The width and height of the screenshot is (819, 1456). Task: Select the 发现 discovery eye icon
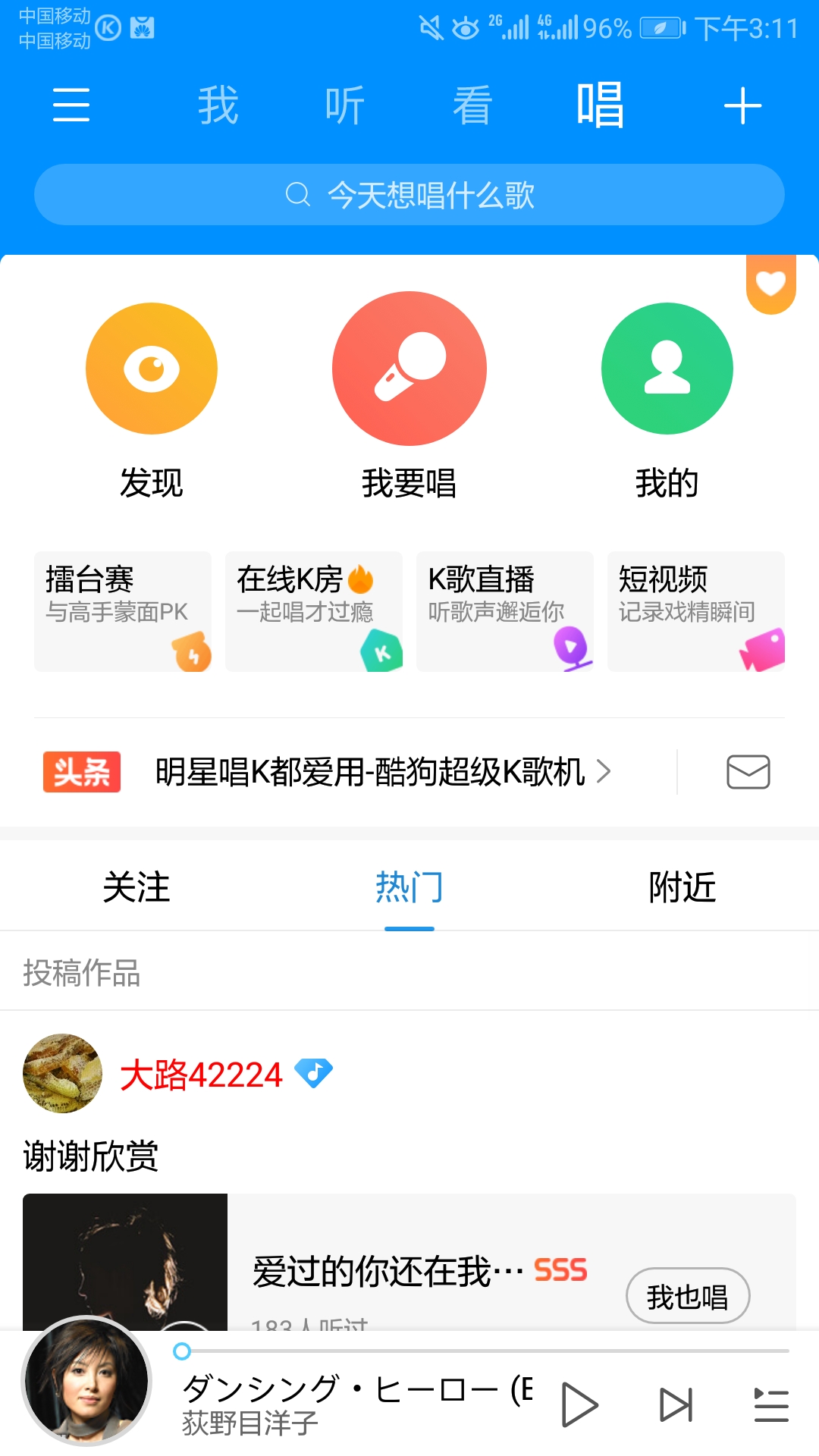coord(151,368)
